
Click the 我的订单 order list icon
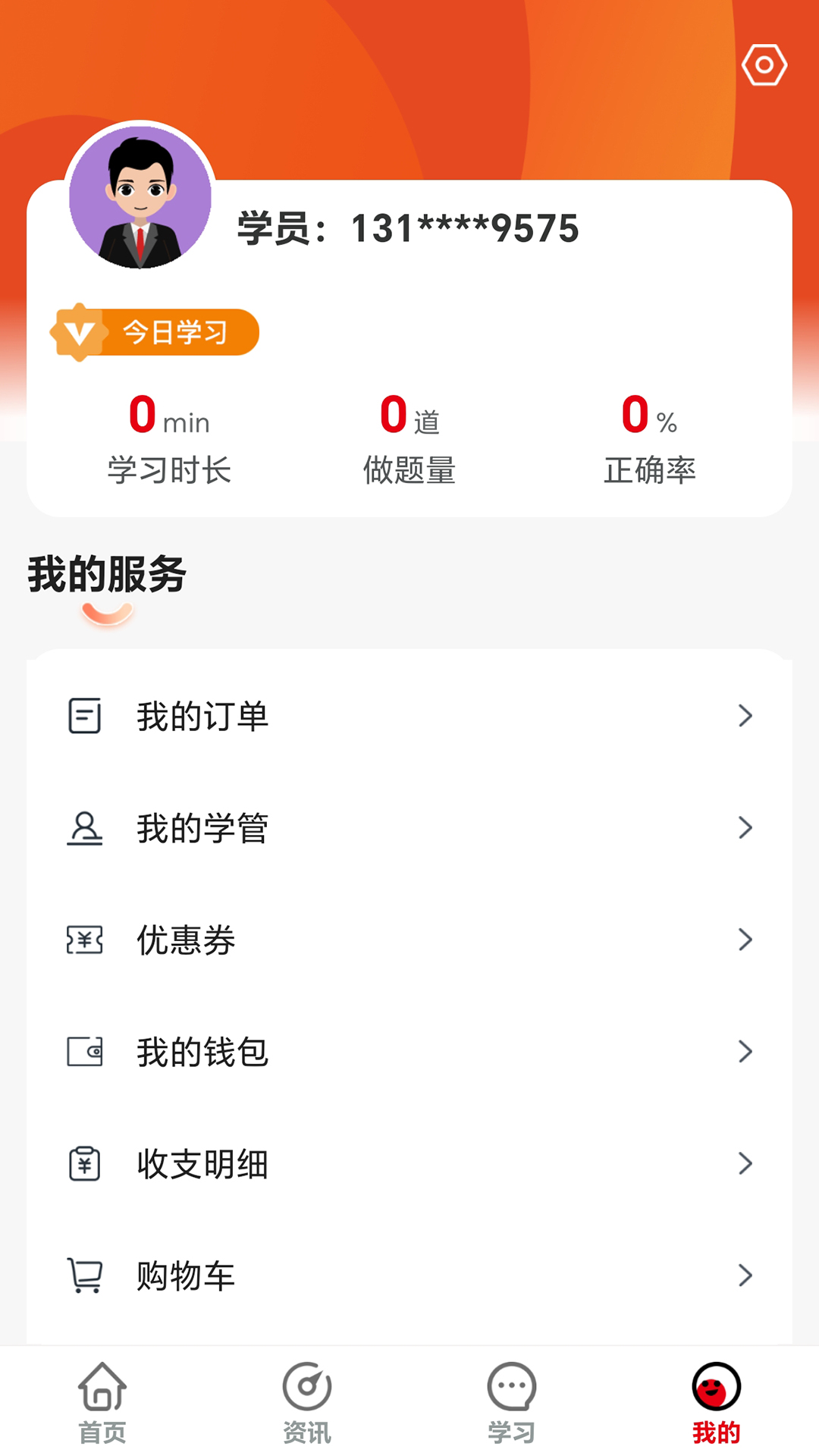86,715
